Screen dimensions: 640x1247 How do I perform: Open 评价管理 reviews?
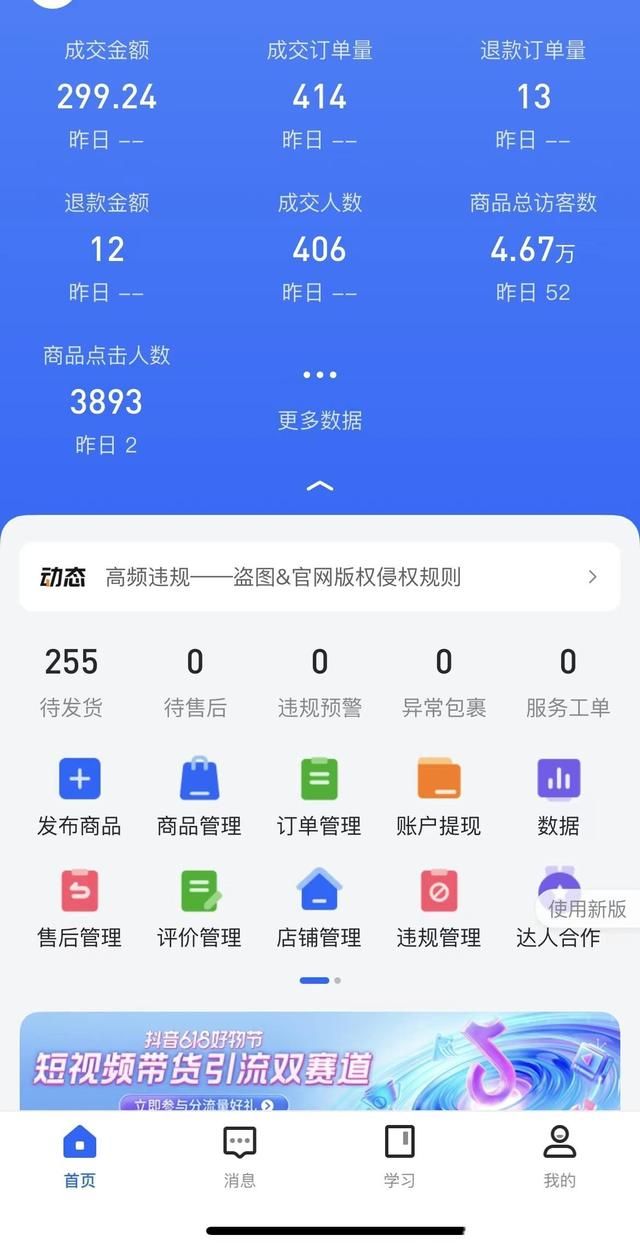tap(199, 908)
